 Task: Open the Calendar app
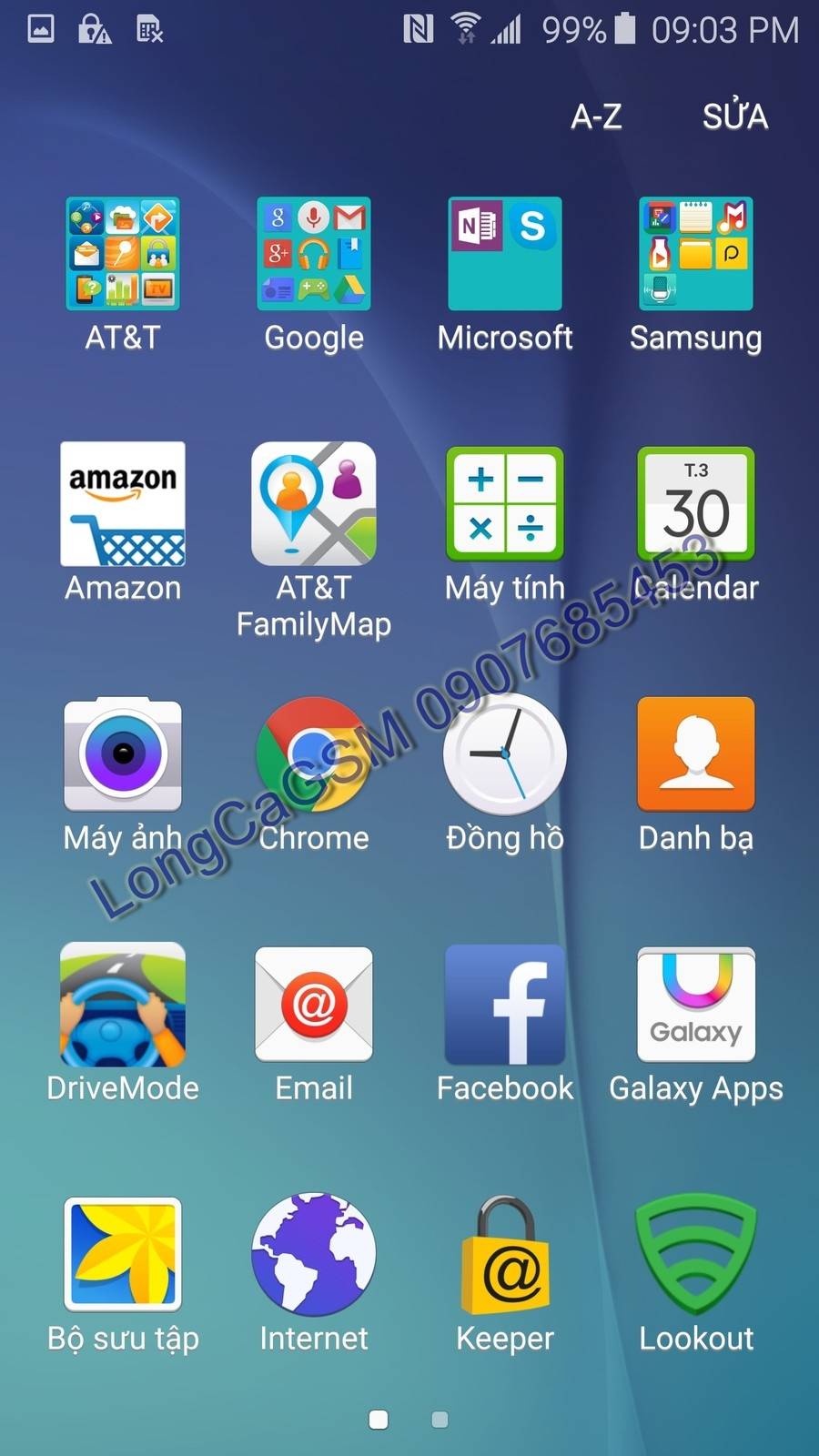696,504
